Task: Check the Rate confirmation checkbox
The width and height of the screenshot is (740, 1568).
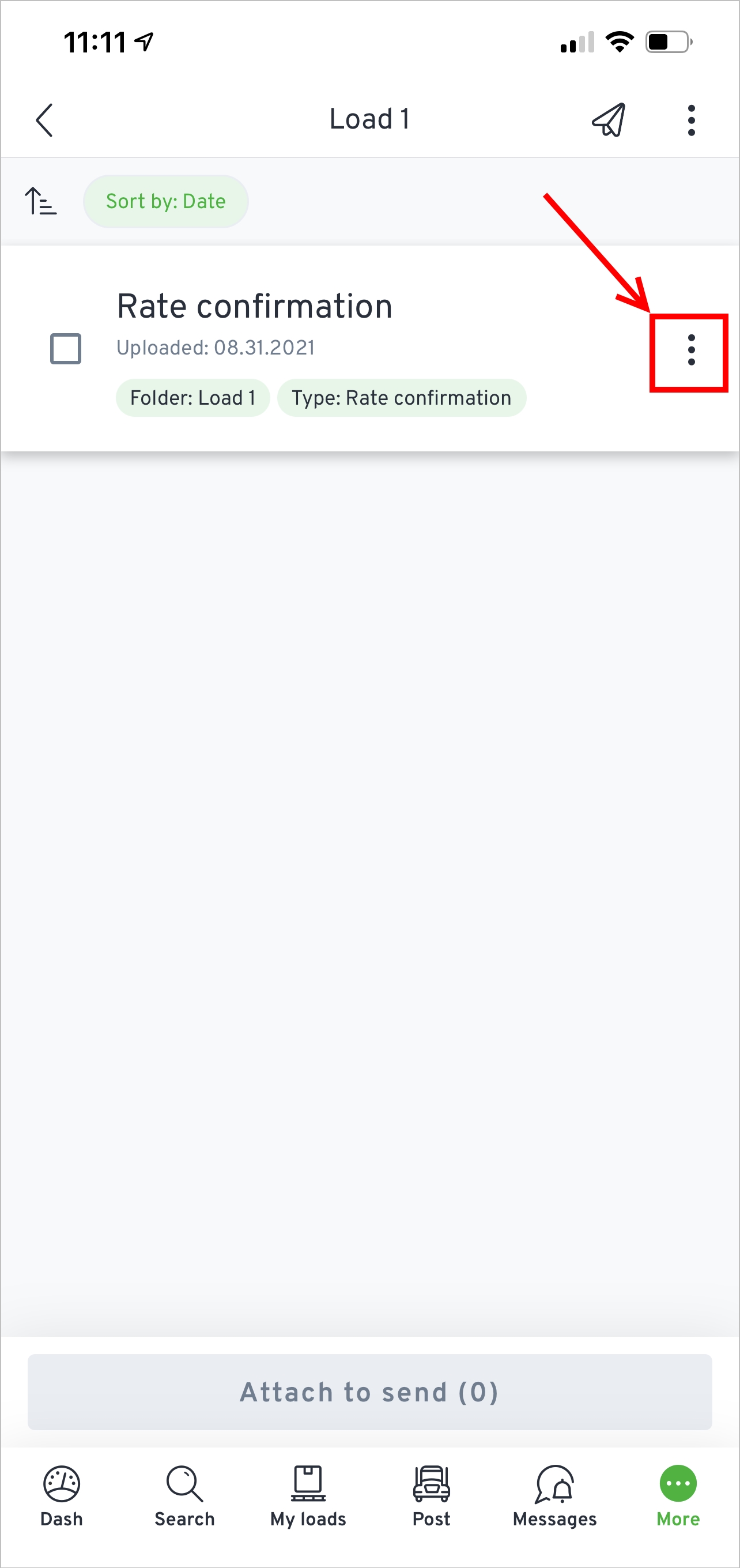Action: coord(65,349)
